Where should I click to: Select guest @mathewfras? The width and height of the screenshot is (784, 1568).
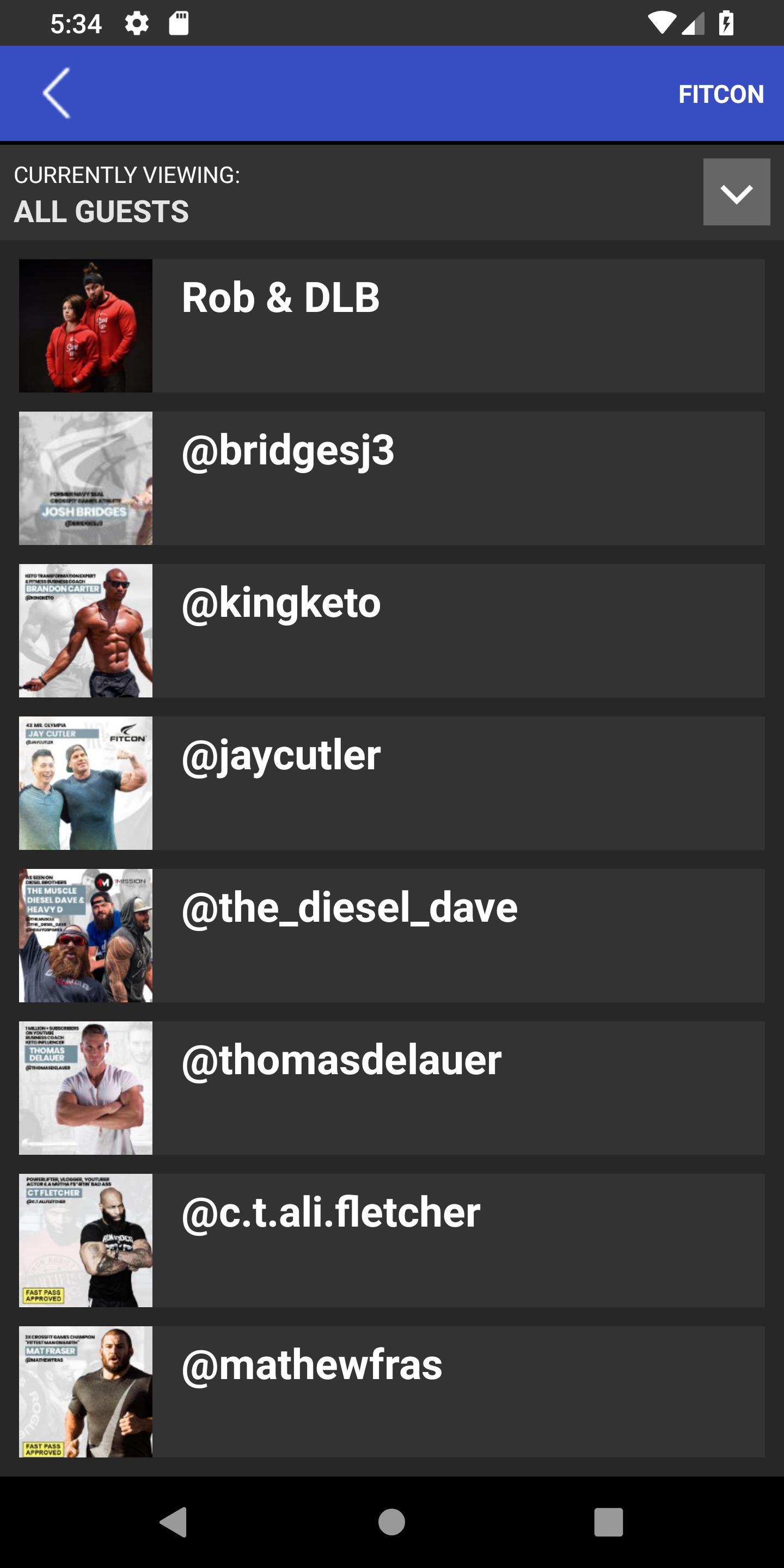tap(391, 1392)
